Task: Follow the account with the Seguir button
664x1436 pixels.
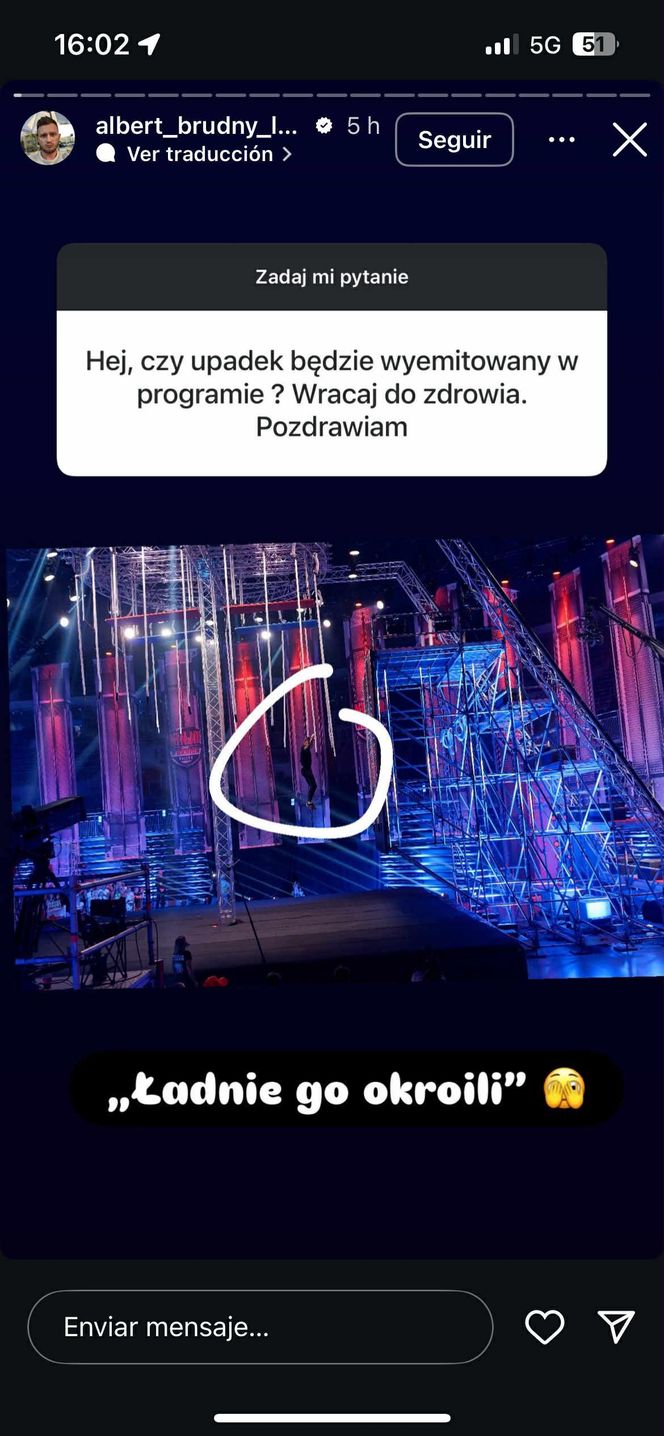Action: pyautogui.click(x=454, y=140)
